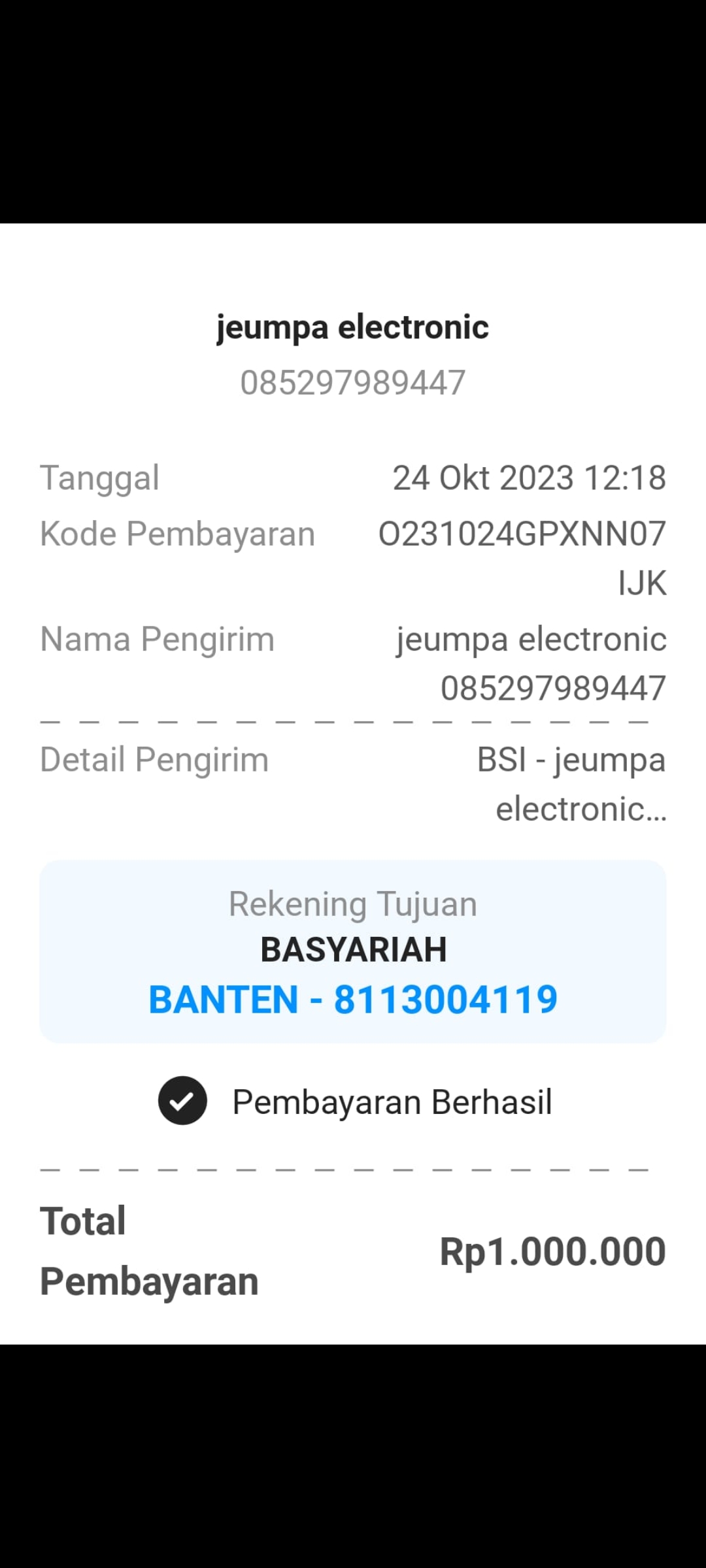Open account number BANTEN - 8113004119
This screenshot has width=706, height=1568.
353,998
